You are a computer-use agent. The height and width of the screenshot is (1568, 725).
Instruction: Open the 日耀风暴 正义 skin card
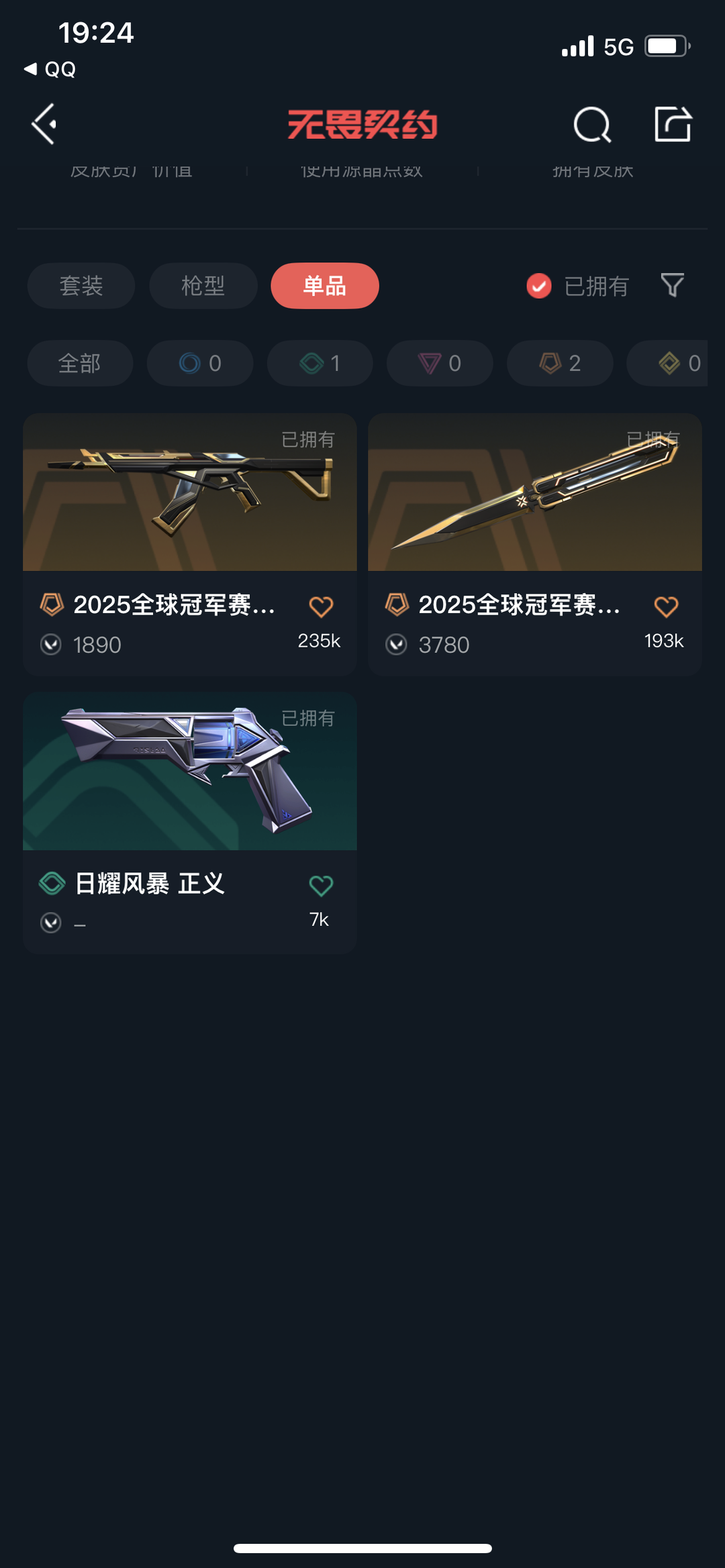pos(190,823)
